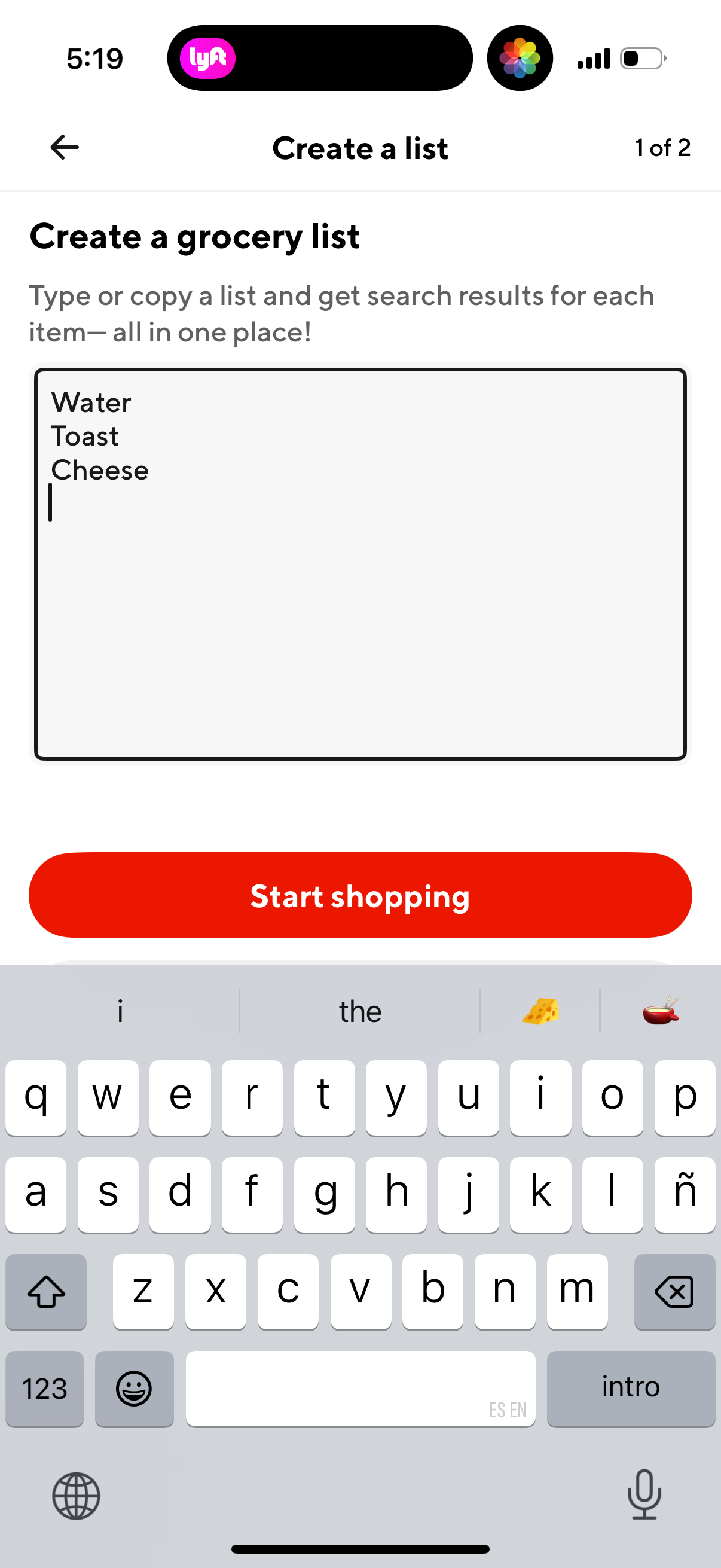The height and width of the screenshot is (1568, 721).
Task: Switch to the numeric keypad with 123
Action: (44, 1389)
